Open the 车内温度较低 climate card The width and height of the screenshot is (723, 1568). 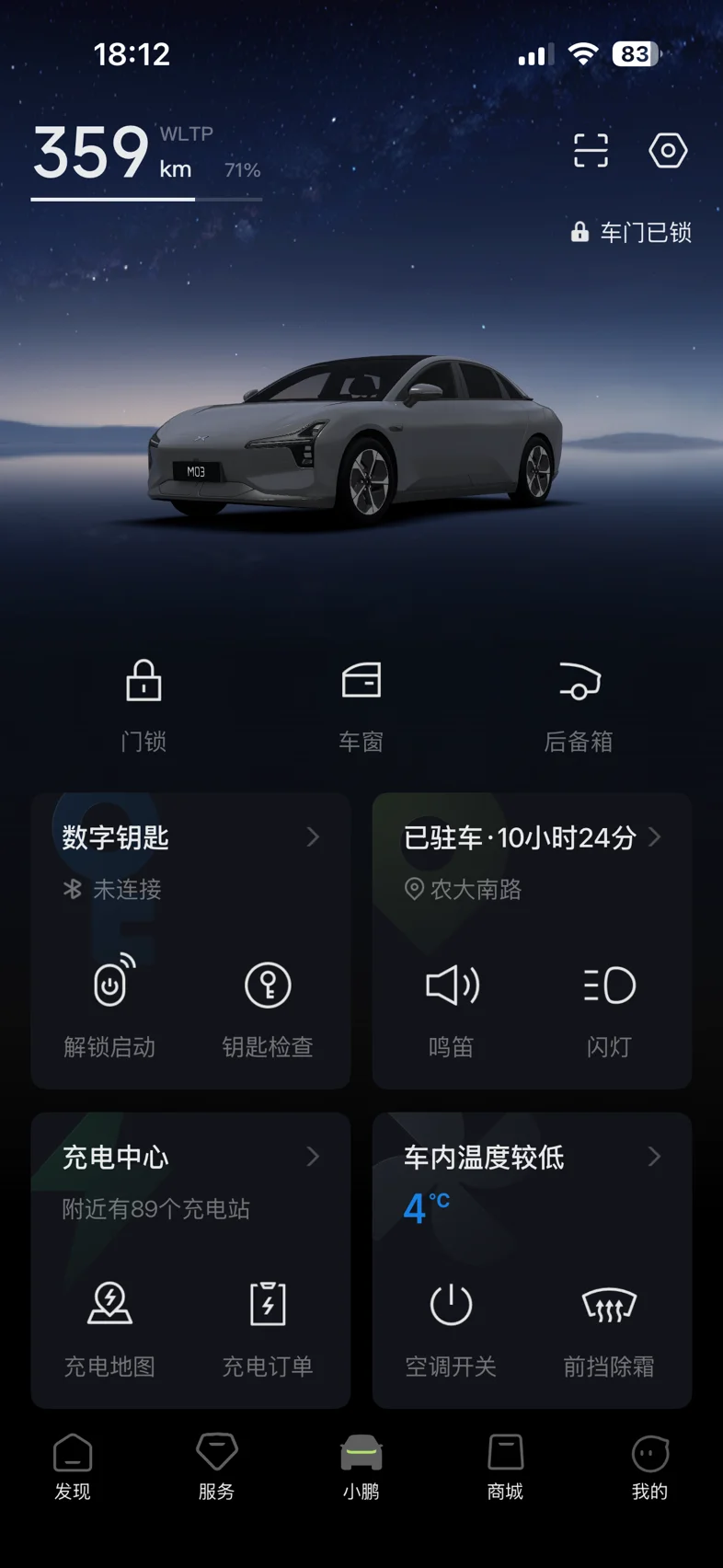point(532,1157)
